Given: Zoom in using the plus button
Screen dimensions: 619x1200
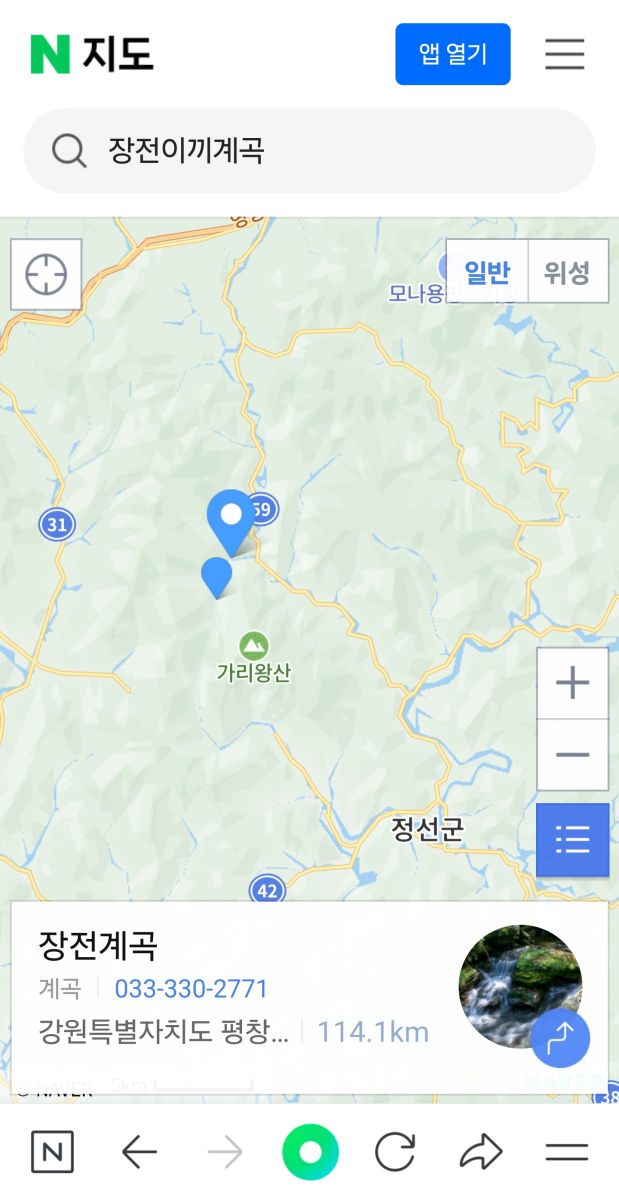Looking at the screenshot, I should tap(572, 684).
